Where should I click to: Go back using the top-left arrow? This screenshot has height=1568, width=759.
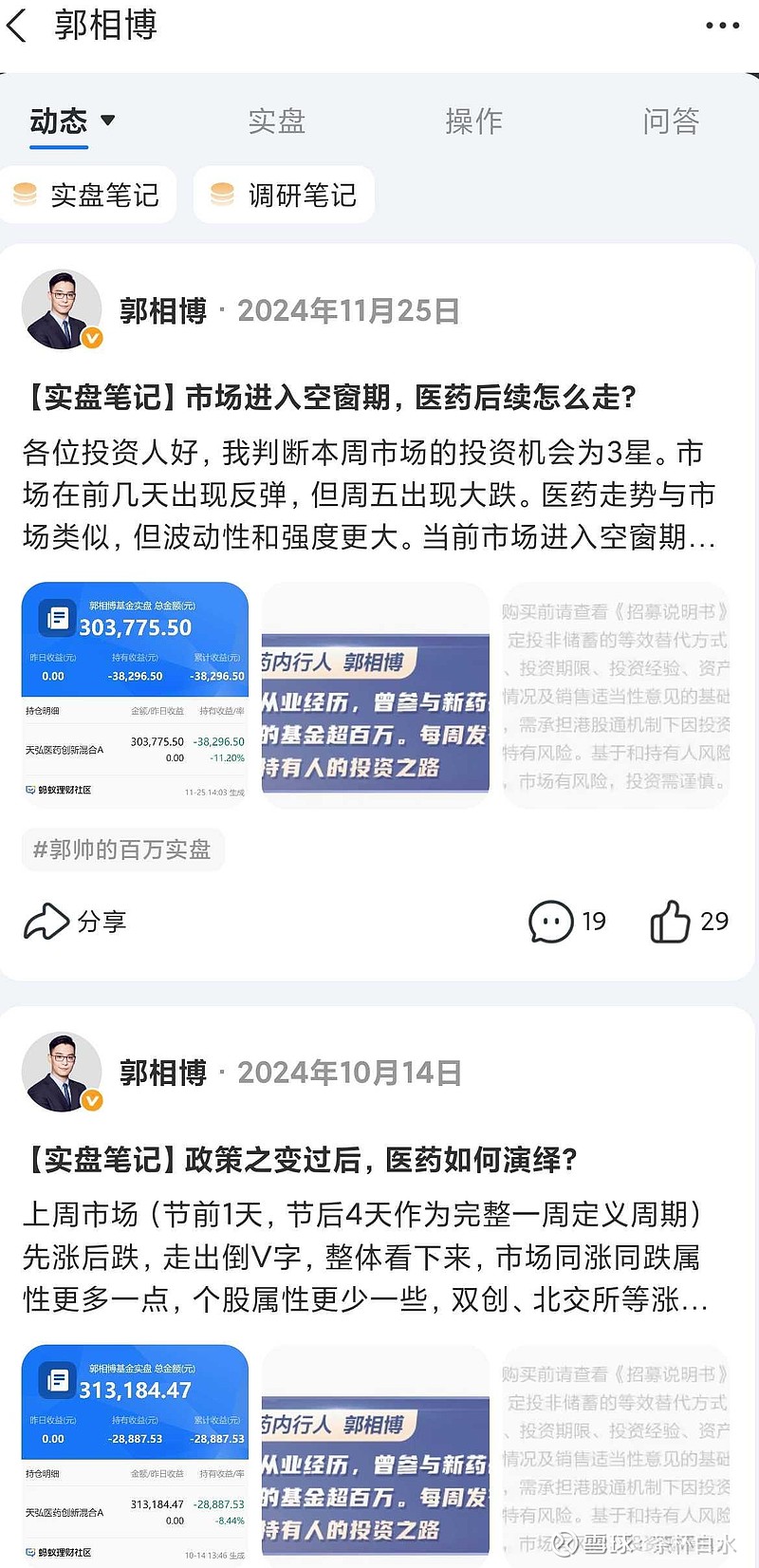pyautogui.click(x=17, y=26)
